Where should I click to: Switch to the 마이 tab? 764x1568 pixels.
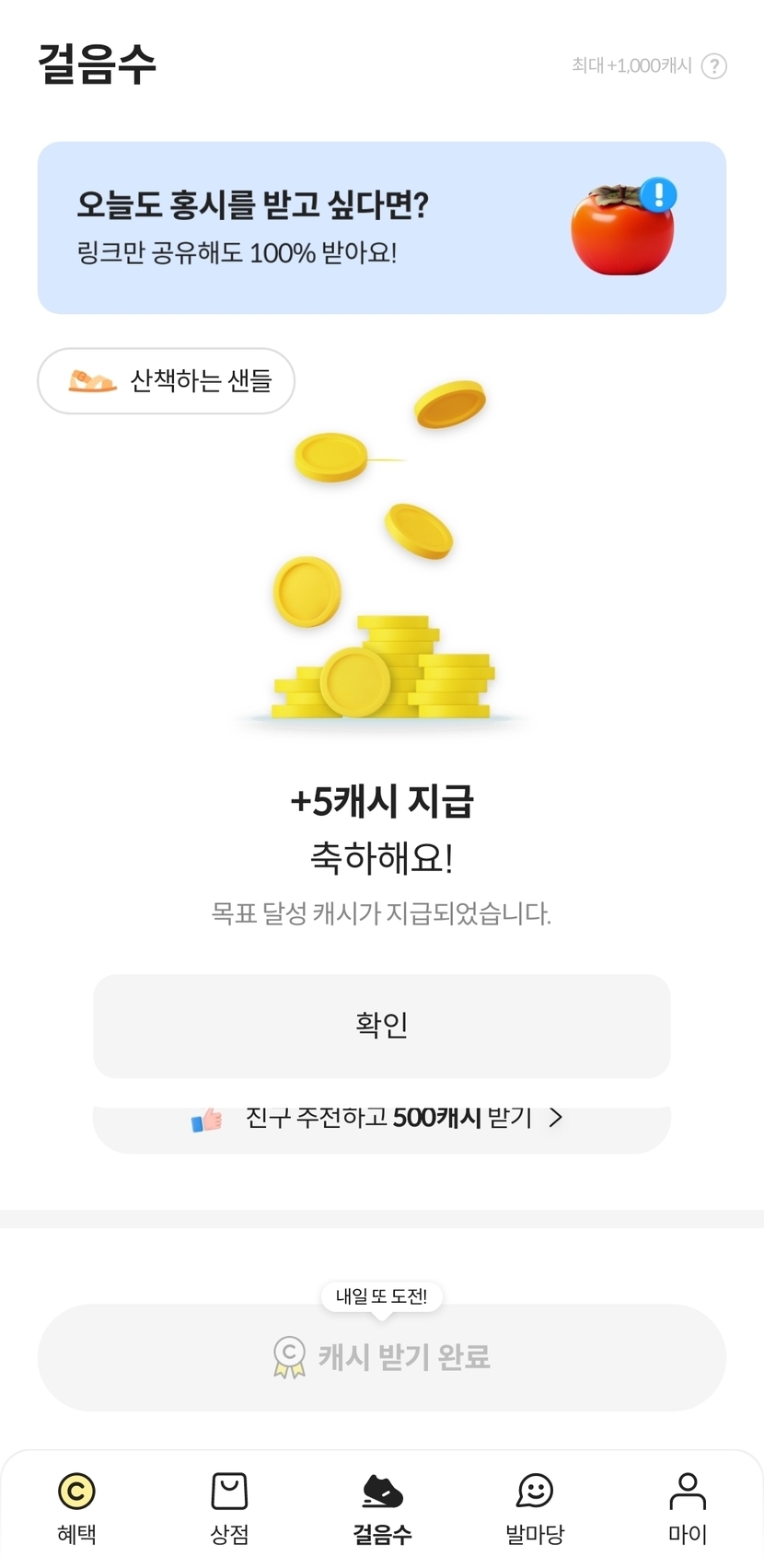pyautogui.click(x=687, y=1507)
